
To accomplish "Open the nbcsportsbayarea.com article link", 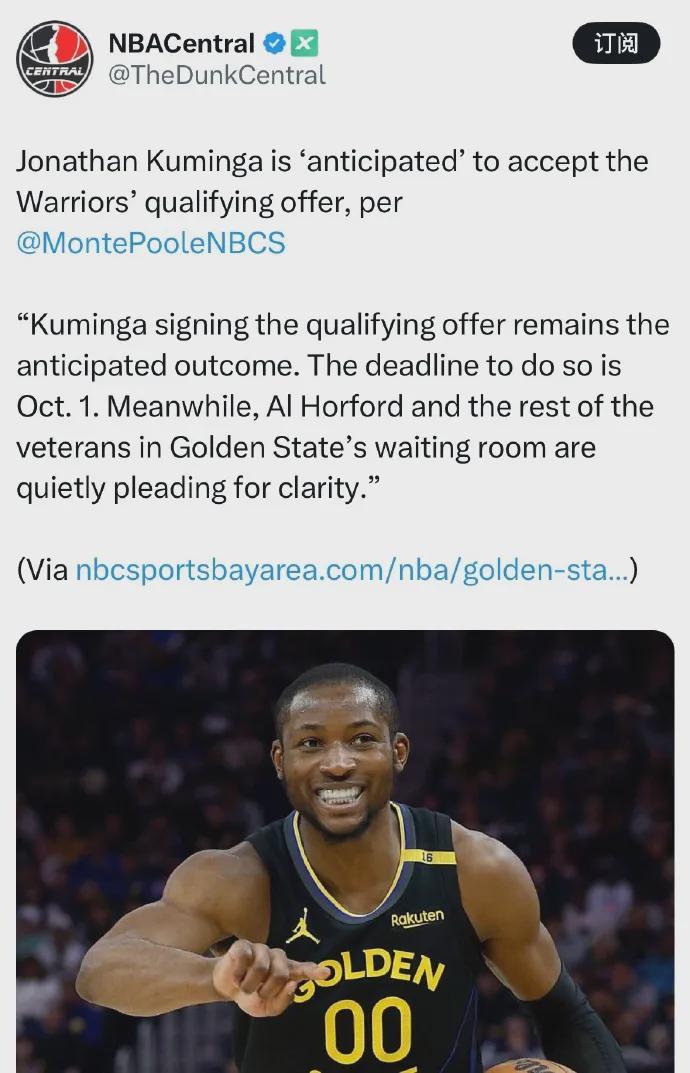I will pos(352,570).
